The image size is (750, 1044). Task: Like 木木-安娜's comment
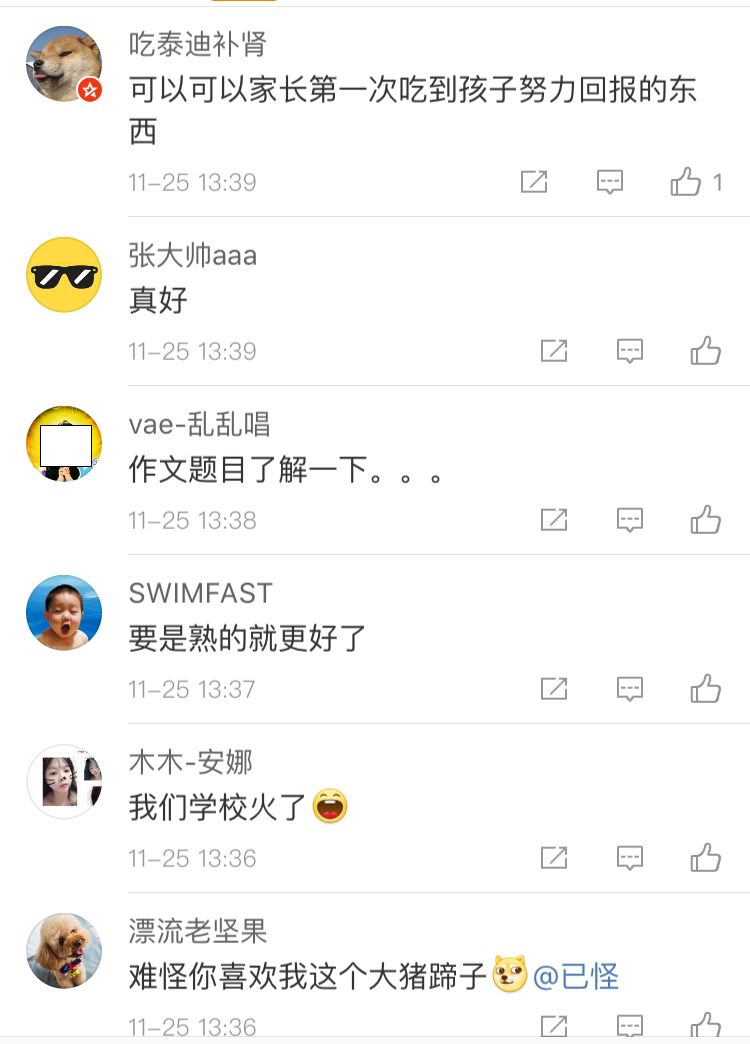(705, 857)
